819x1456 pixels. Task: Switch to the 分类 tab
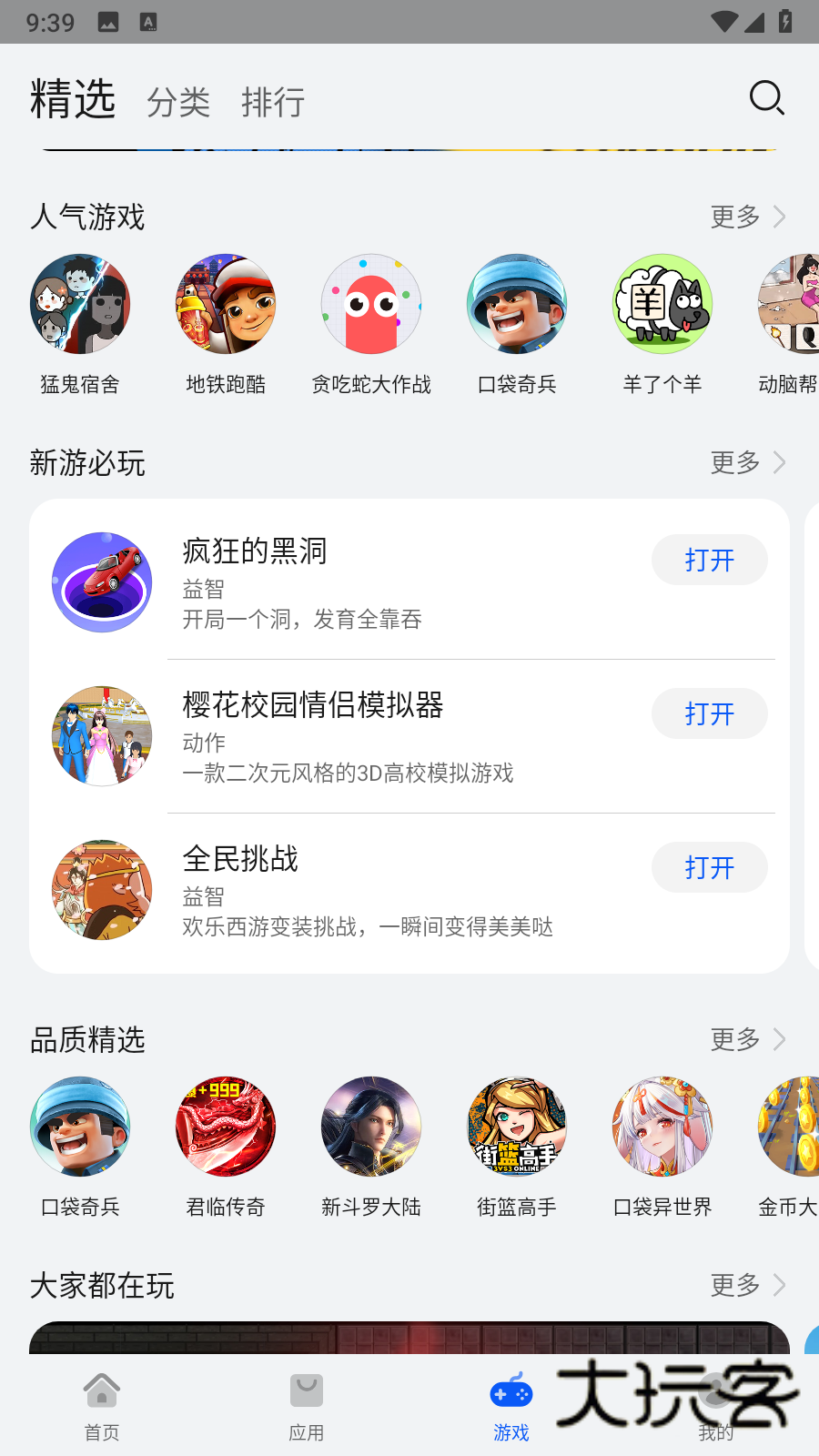(179, 101)
